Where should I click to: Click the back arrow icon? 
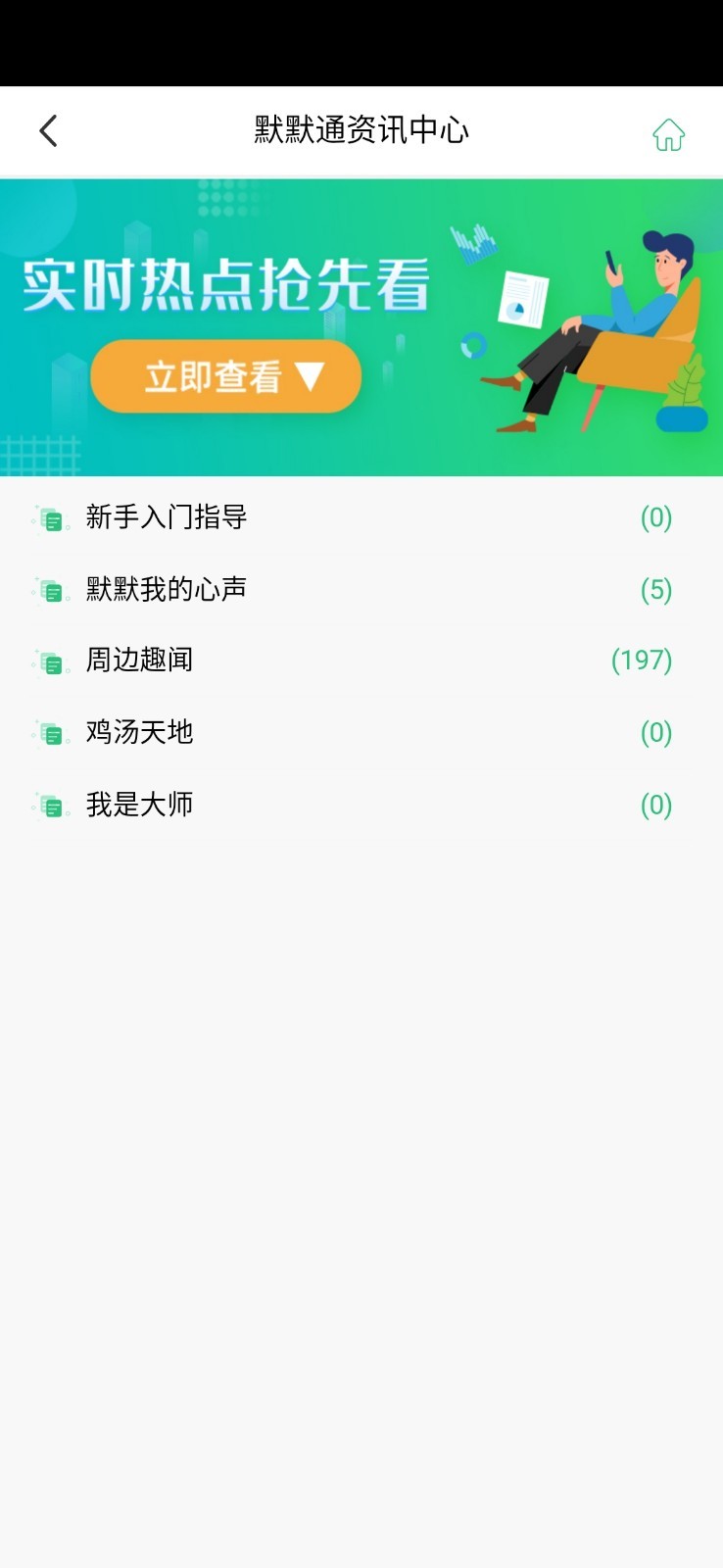pos(48,129)
